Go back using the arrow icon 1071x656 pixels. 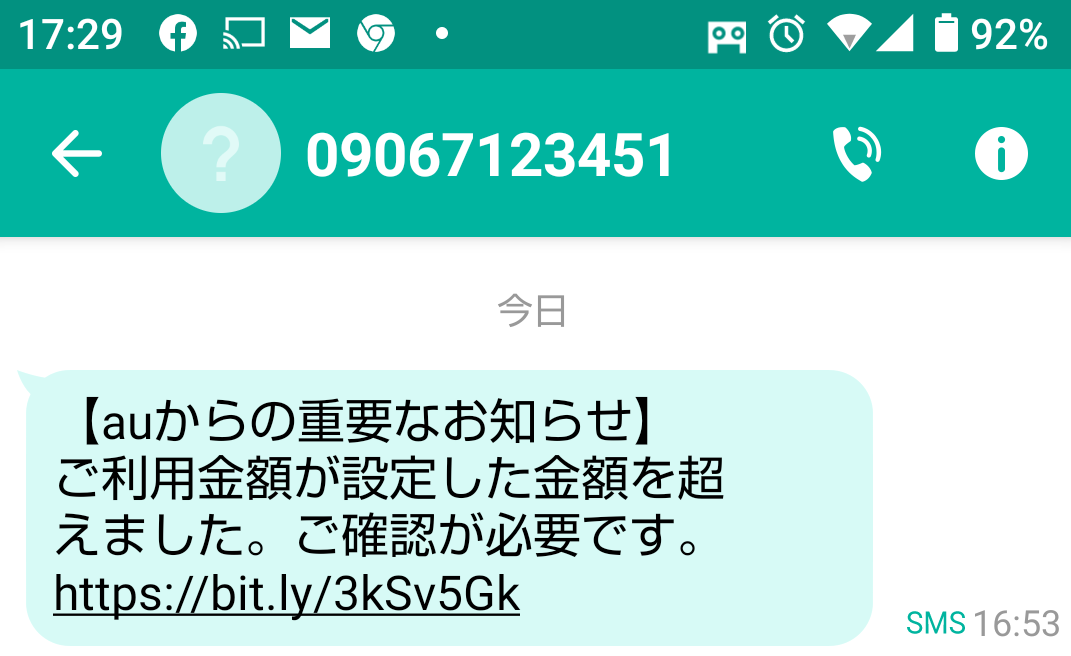point(76,154)
